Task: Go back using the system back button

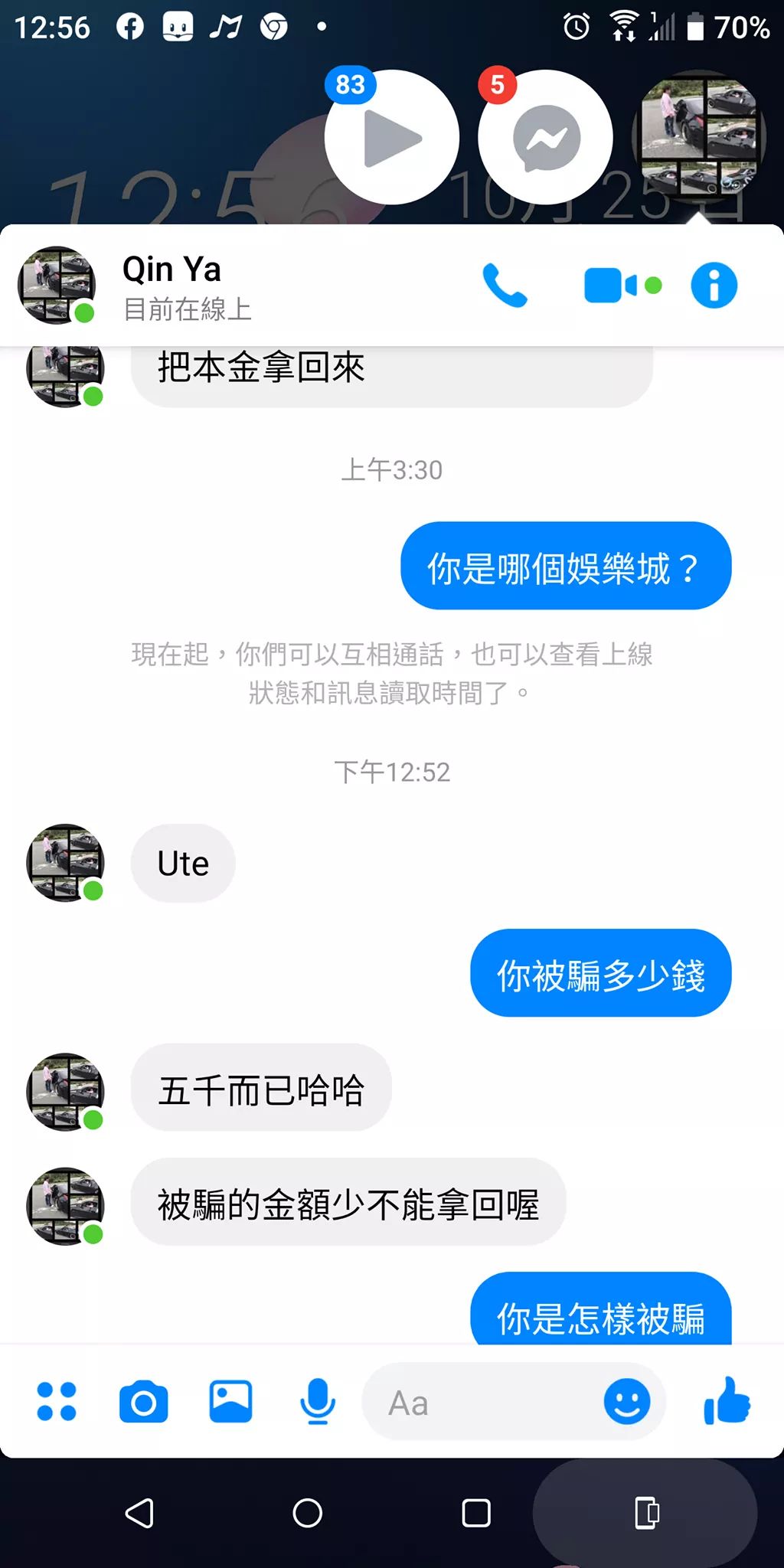Action: point(139,1513)
